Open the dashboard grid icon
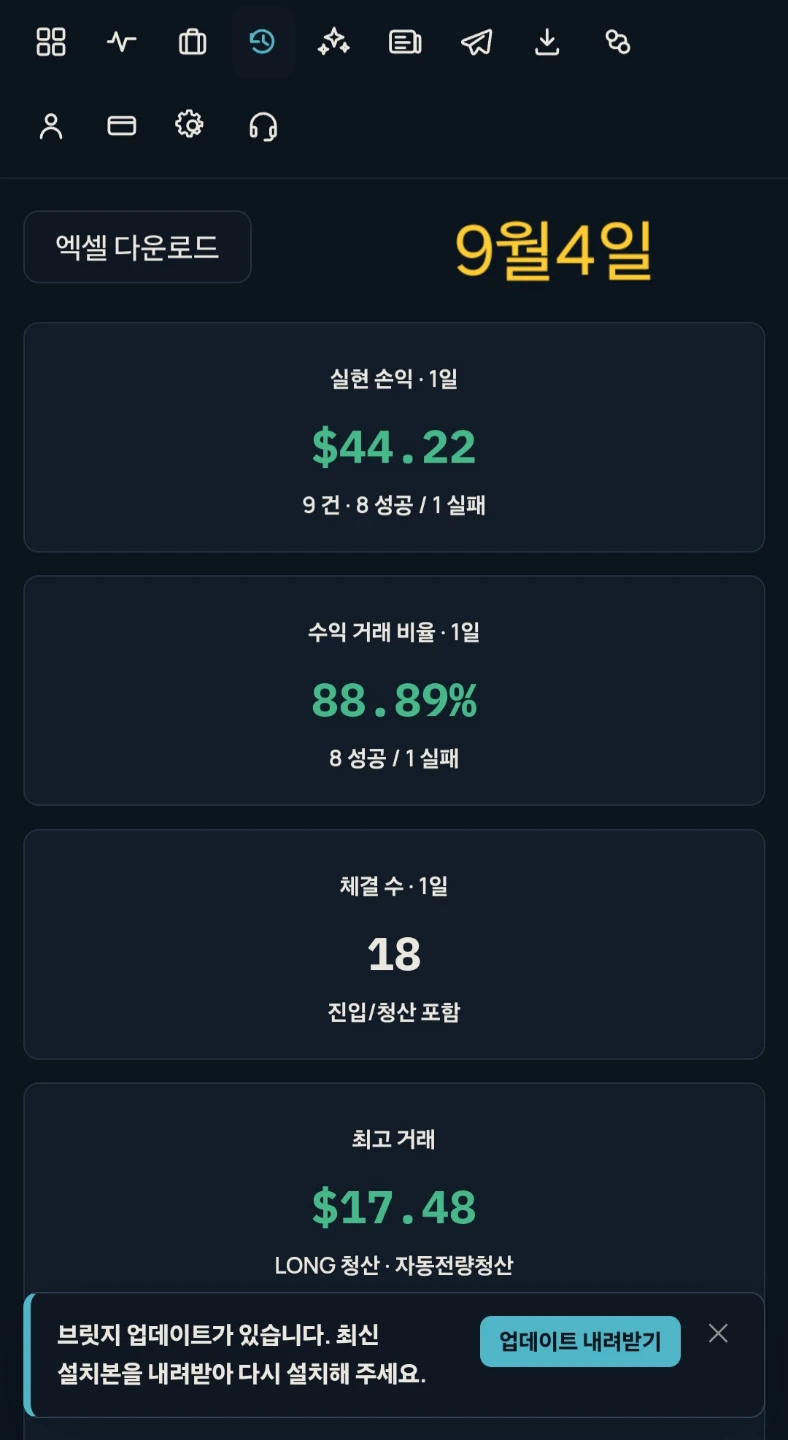The width and height of the screenshot is (788, 1440). [x=51, y=42]
